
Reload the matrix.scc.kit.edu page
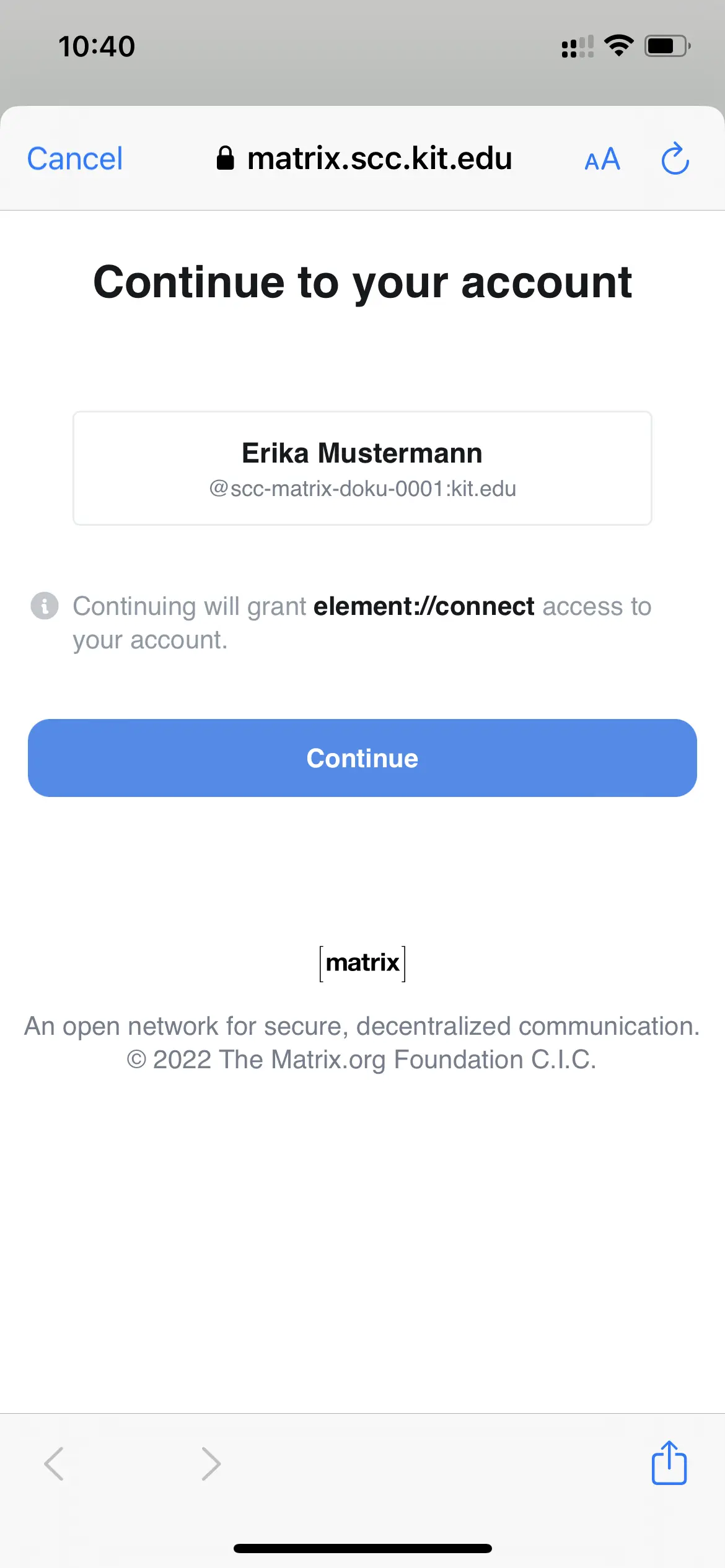tap(675, 159)
